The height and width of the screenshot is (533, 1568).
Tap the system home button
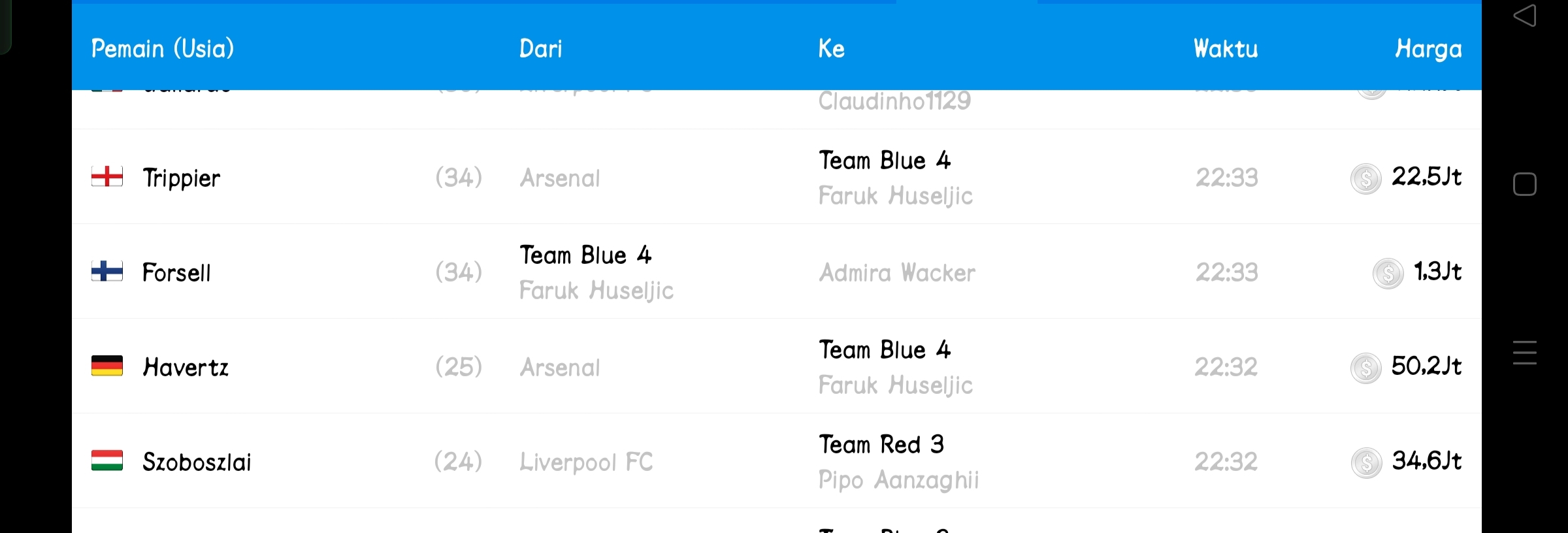(x=1524, y=184)
